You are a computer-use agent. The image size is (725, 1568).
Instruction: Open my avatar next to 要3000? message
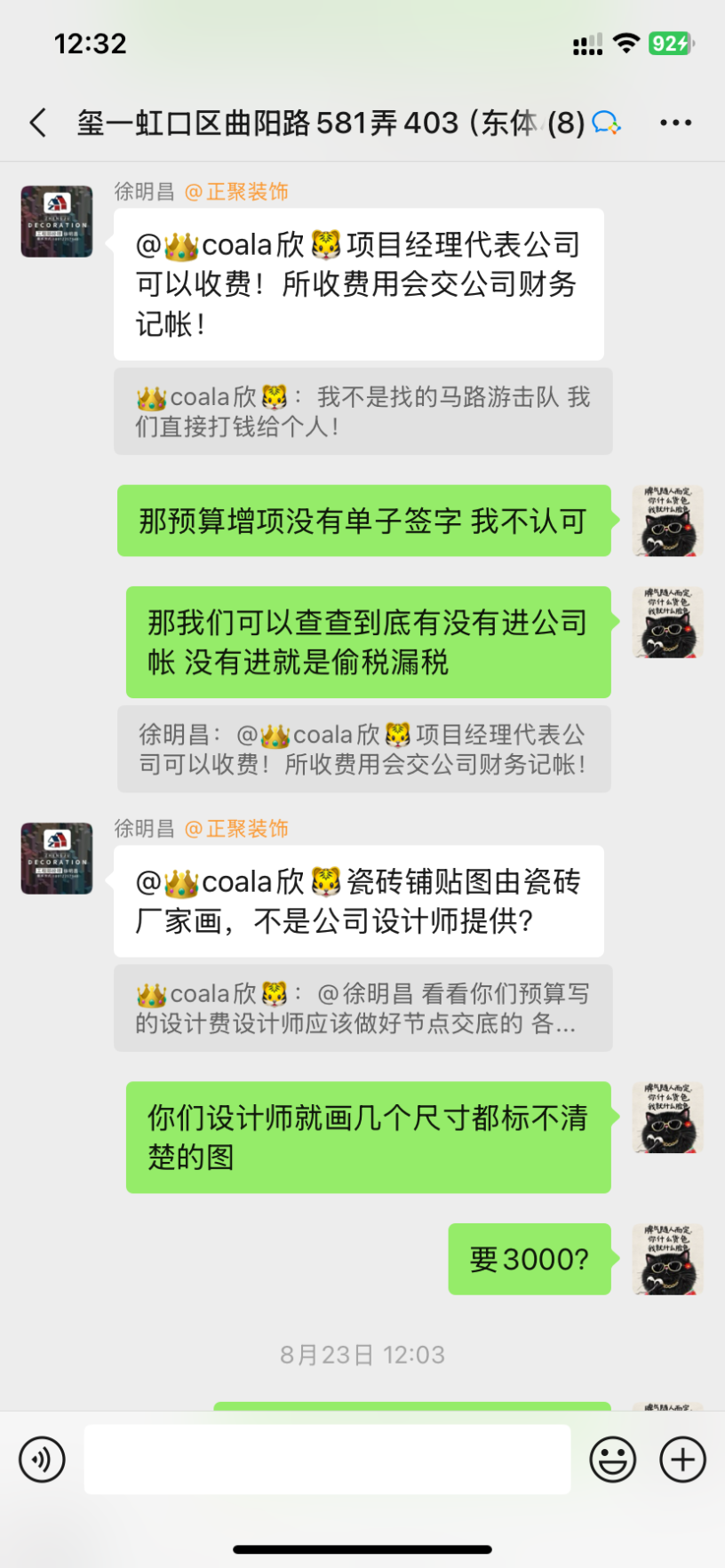pos(667,1259)
